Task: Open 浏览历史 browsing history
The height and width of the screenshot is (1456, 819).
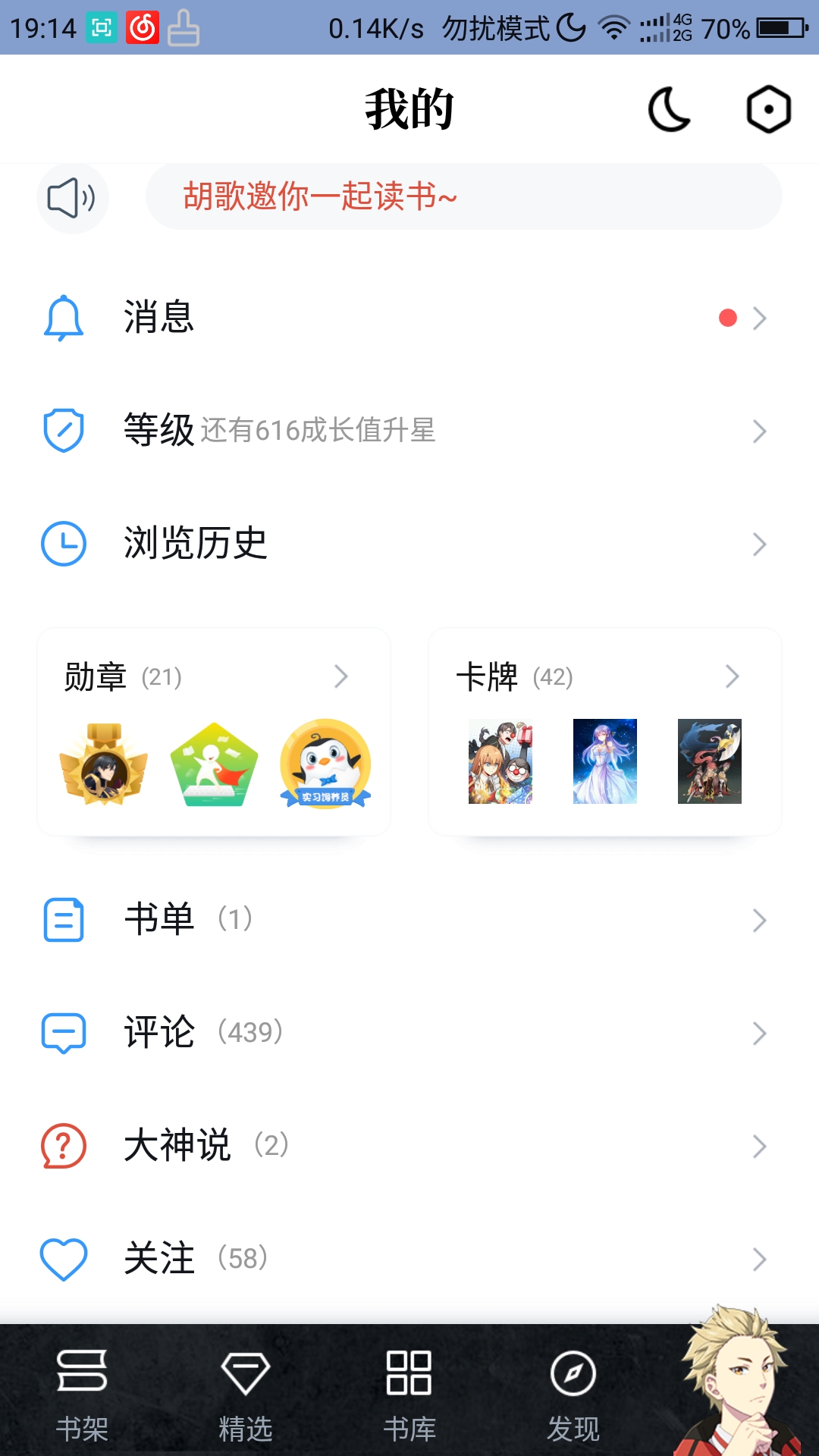Action: [409, 544]
